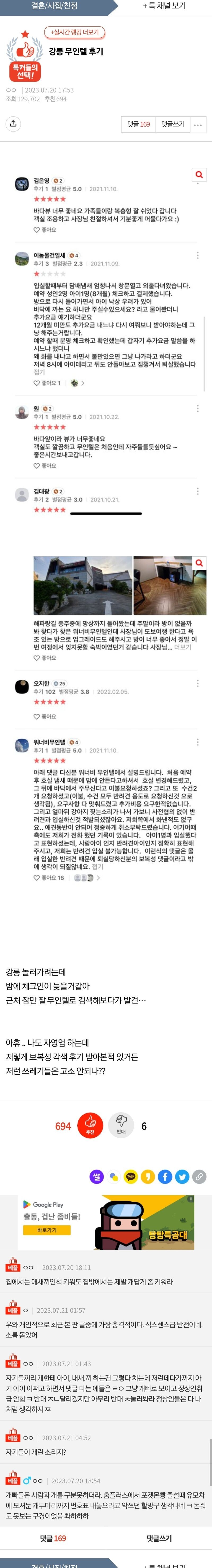
Task: Downvote the post with the 반대 button
Action: pyautogui.click(x=121, y=1126)
